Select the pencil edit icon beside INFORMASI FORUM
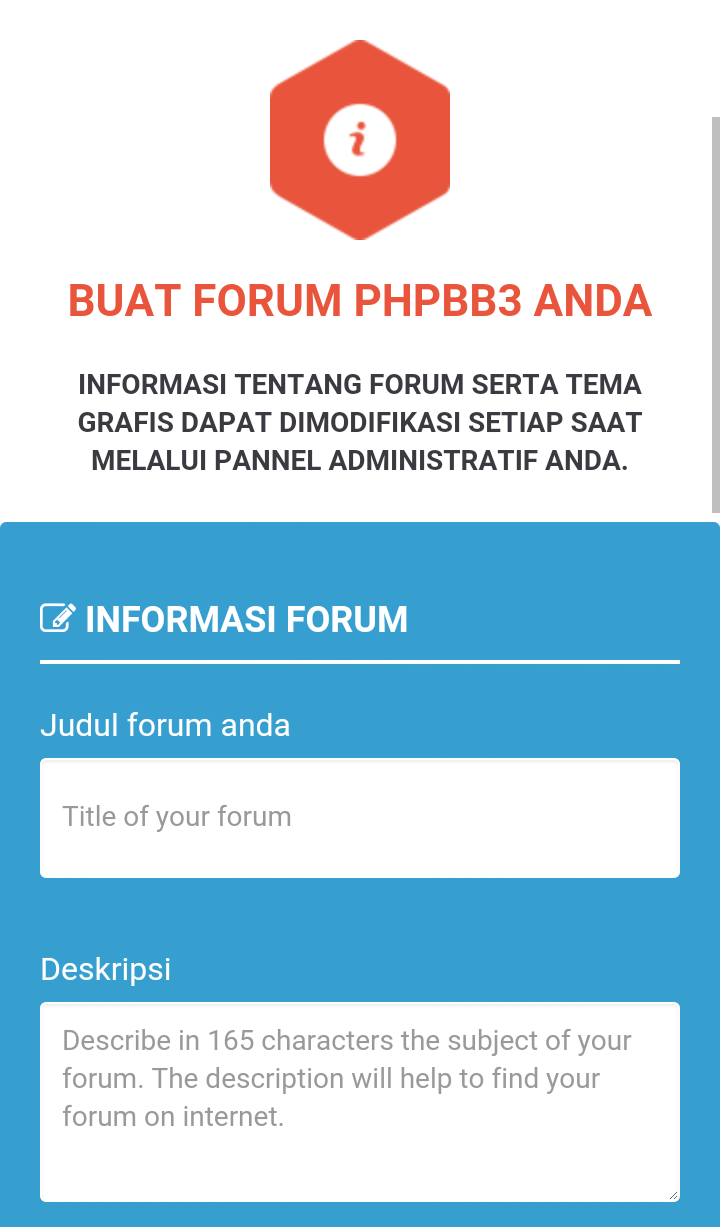The height and width of the screenshot is (1227, 720). point(58,617)
